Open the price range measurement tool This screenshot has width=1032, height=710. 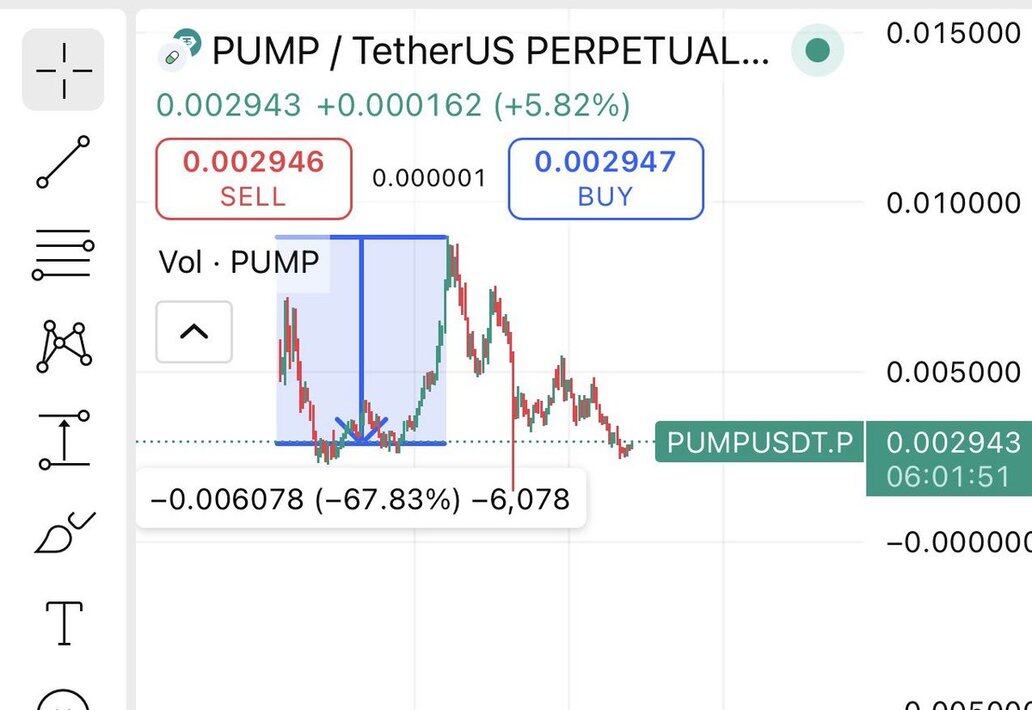click(x=63, y=440)
